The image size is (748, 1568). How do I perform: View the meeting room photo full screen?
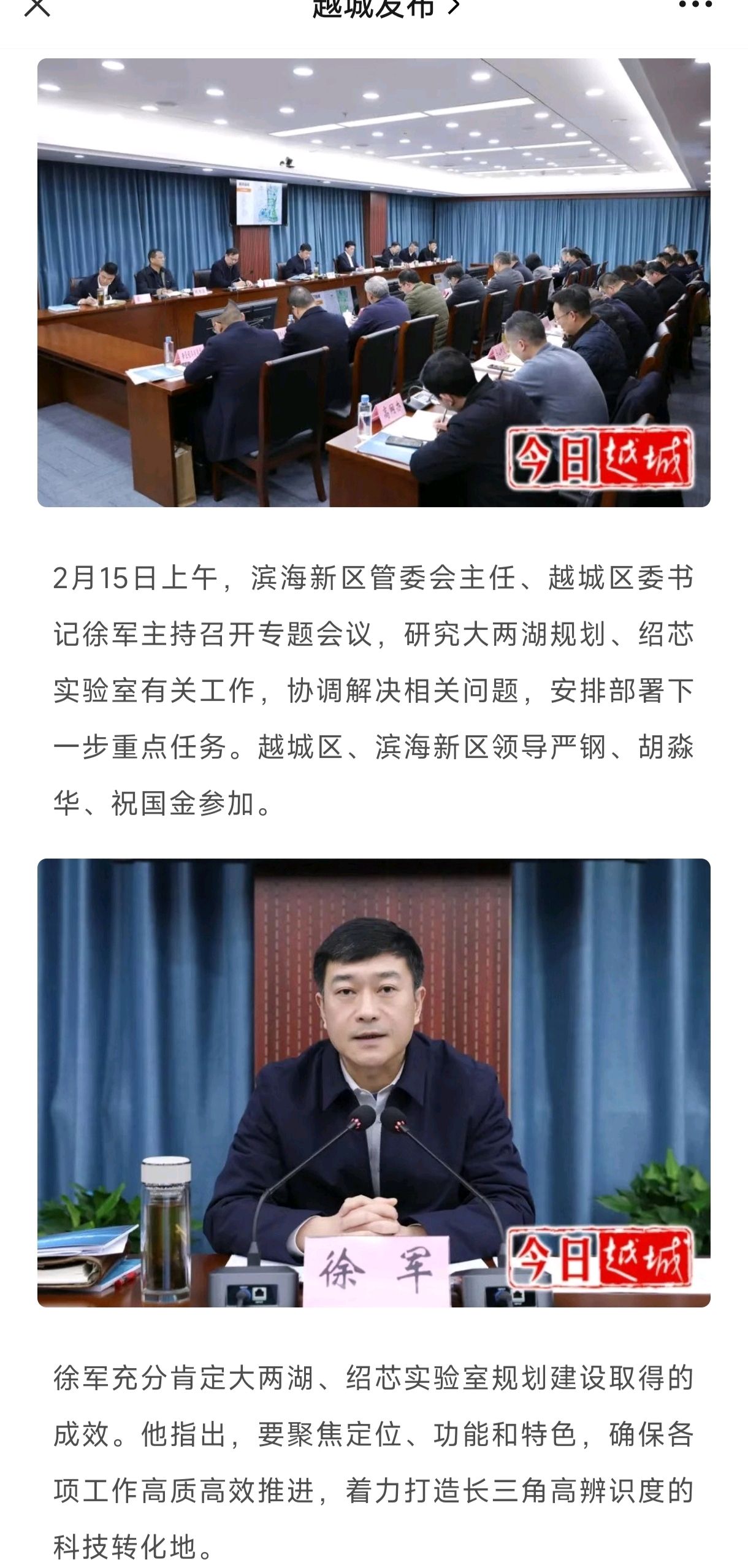(374, 283)
